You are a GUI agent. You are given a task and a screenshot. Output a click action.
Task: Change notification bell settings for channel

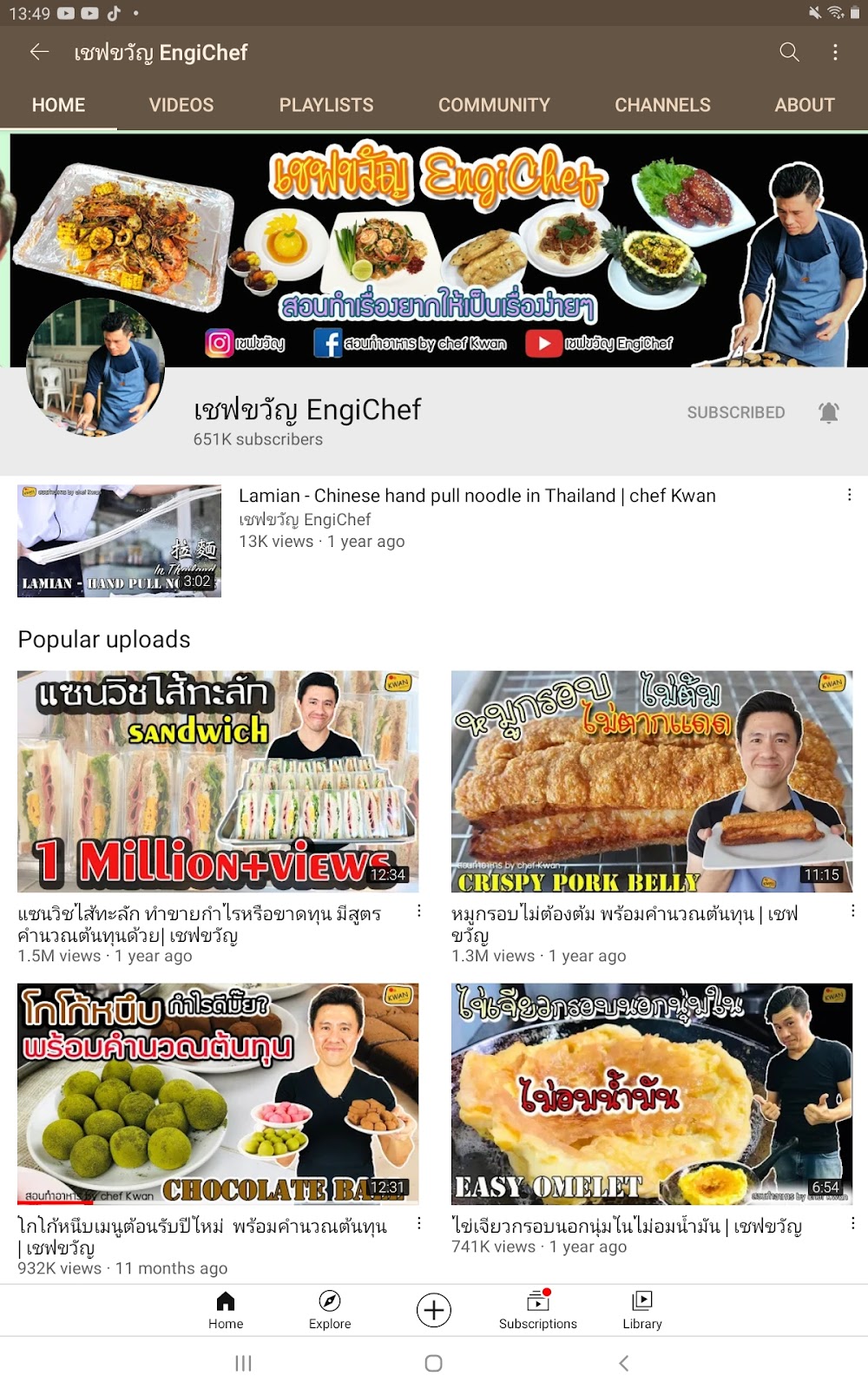click(829, 412)
